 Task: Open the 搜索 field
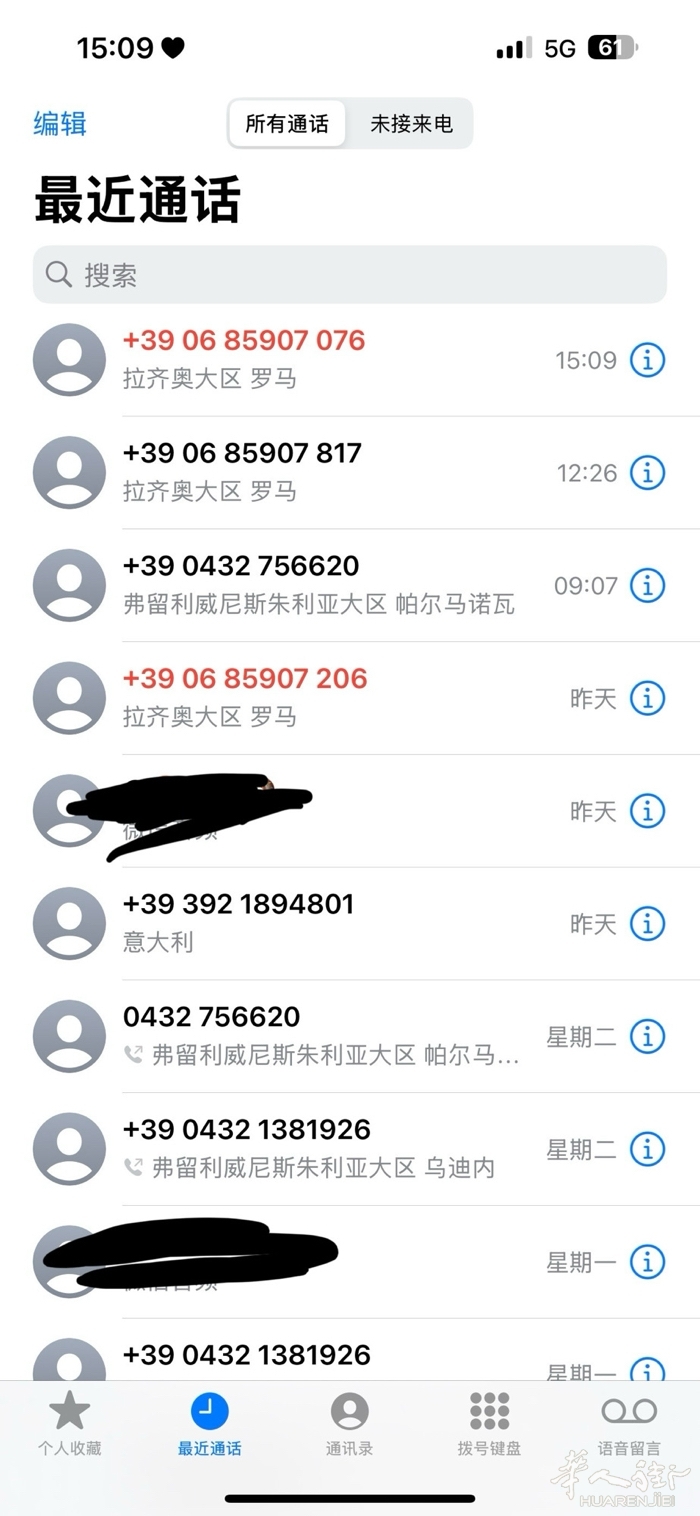pos(350,275)
